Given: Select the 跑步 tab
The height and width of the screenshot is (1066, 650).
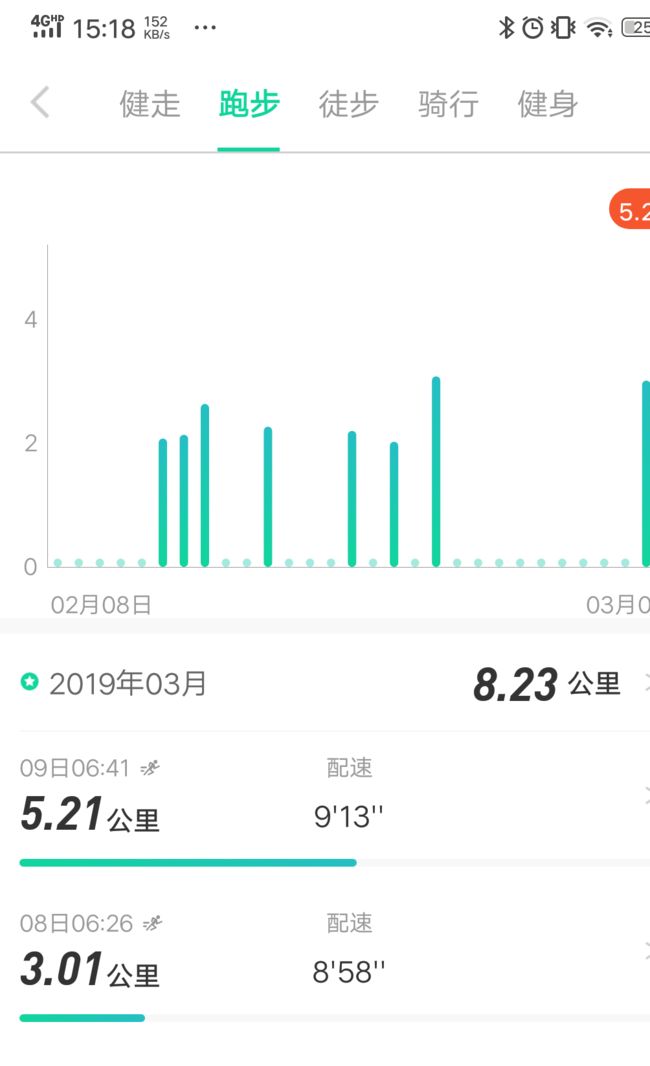Looking at the screenshot, I should (x=249, y=104).
